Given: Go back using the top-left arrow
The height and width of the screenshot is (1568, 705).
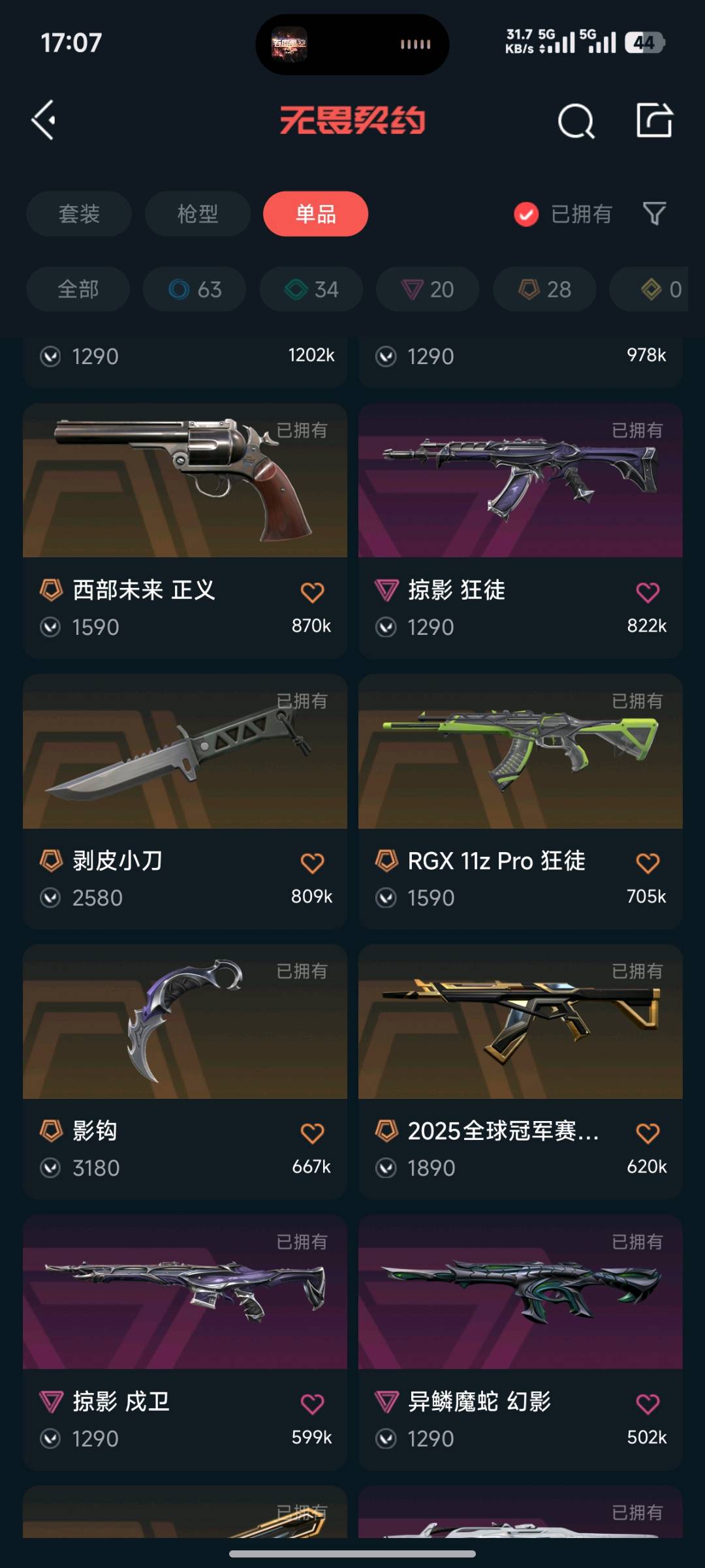Looking at the screenshot, I should pos(44,120).
